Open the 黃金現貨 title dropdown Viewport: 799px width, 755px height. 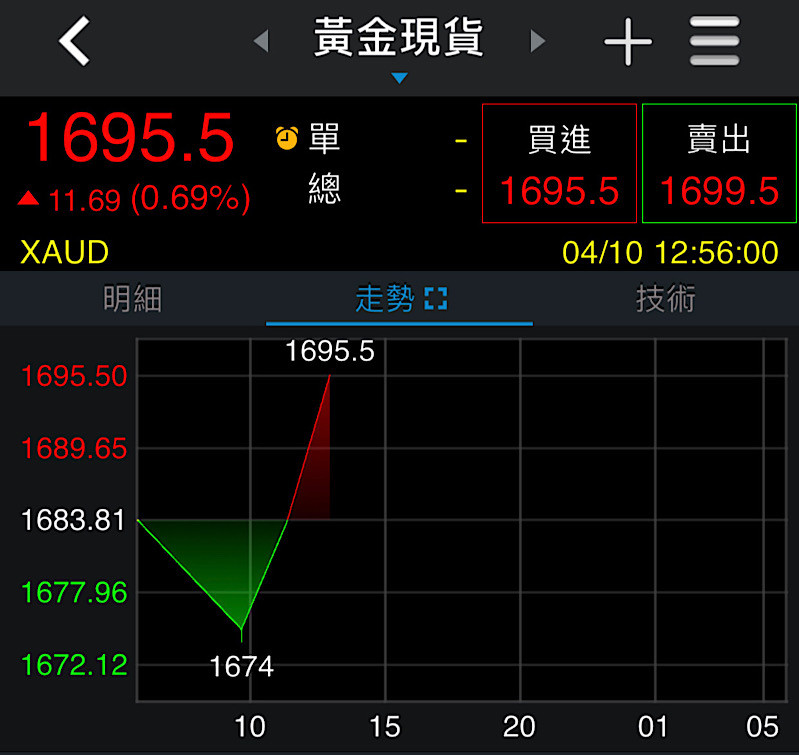coord(399,45)
